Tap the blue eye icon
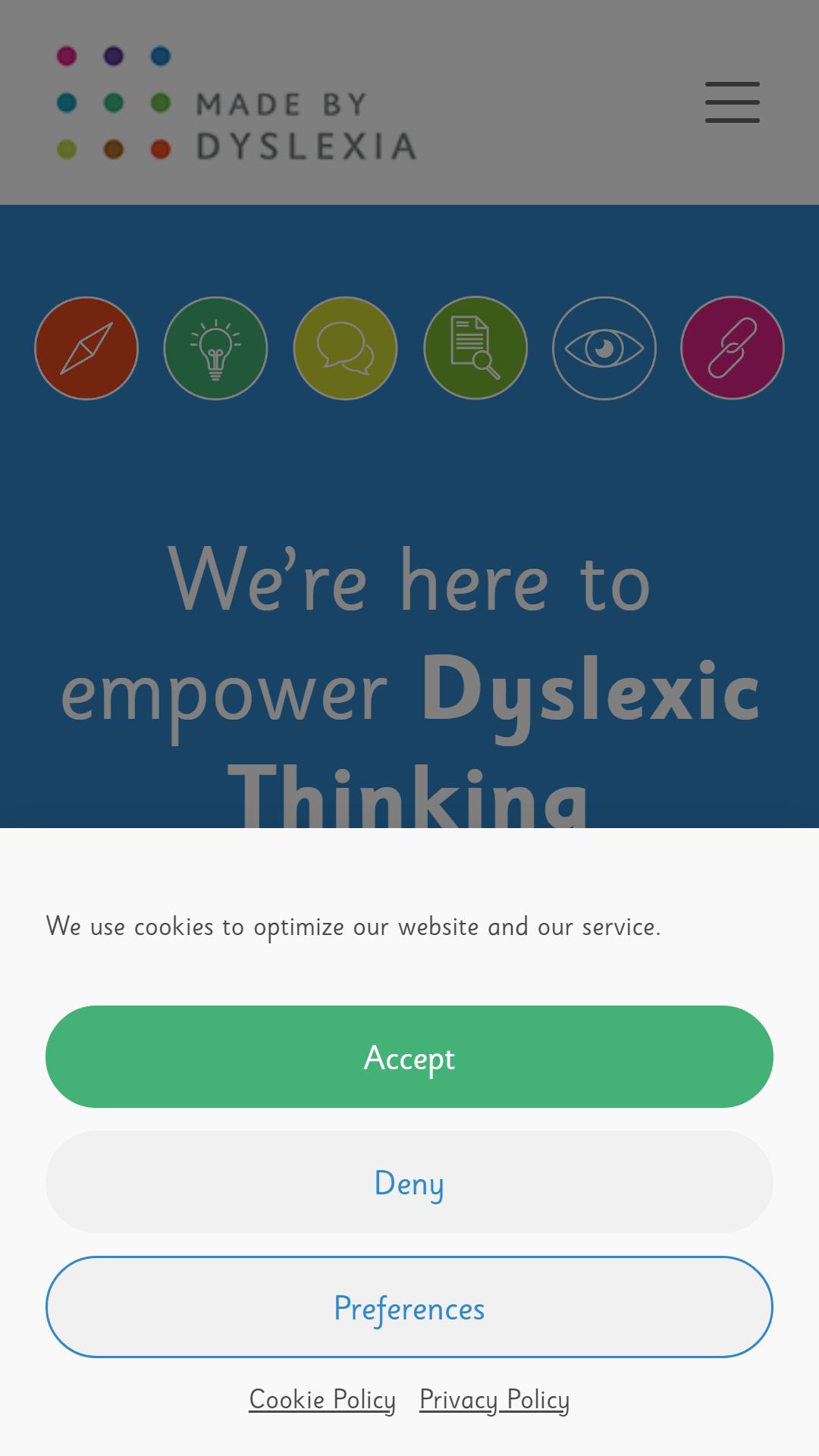 (604, 348)
